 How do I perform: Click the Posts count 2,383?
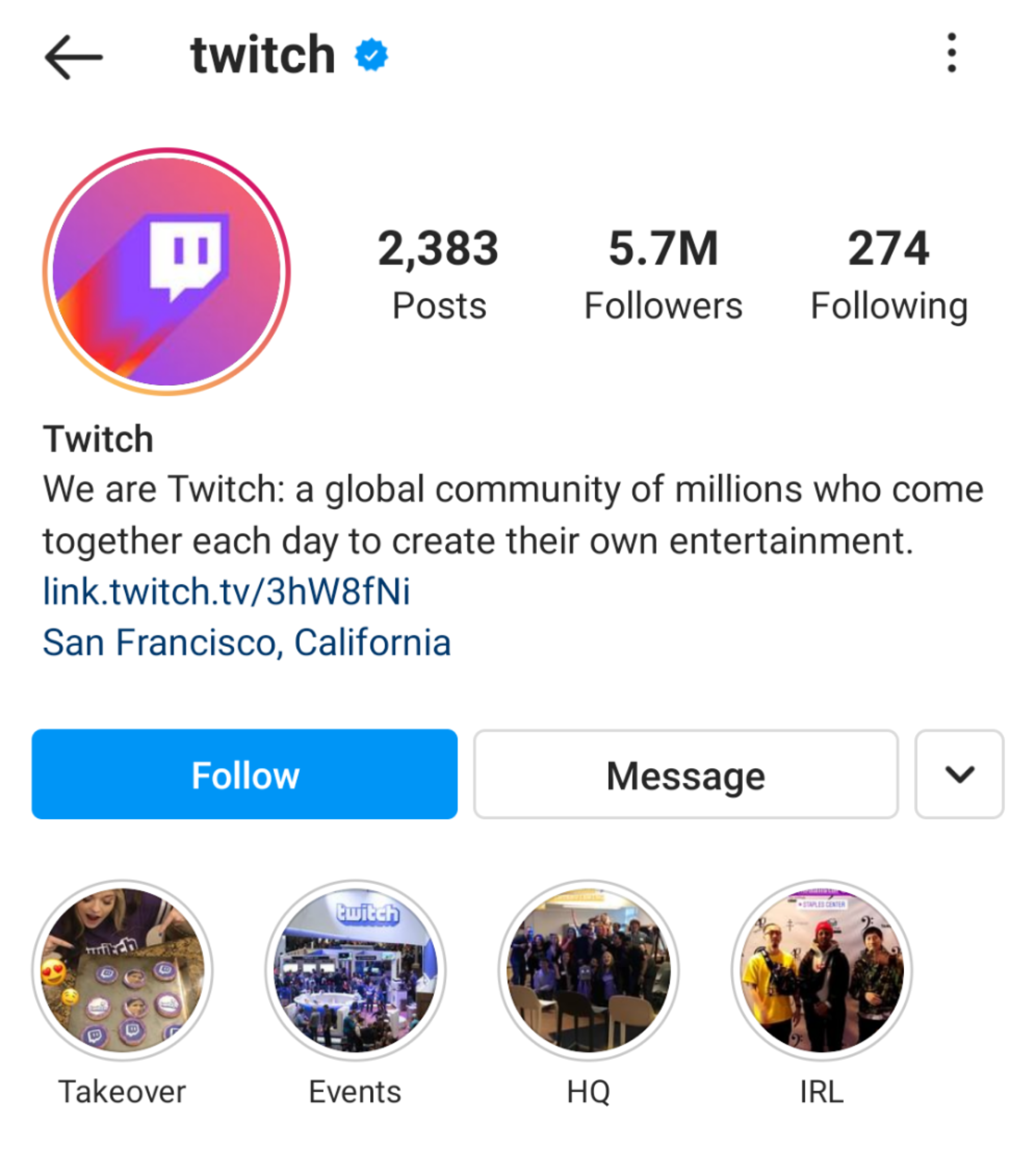(439, 273)
